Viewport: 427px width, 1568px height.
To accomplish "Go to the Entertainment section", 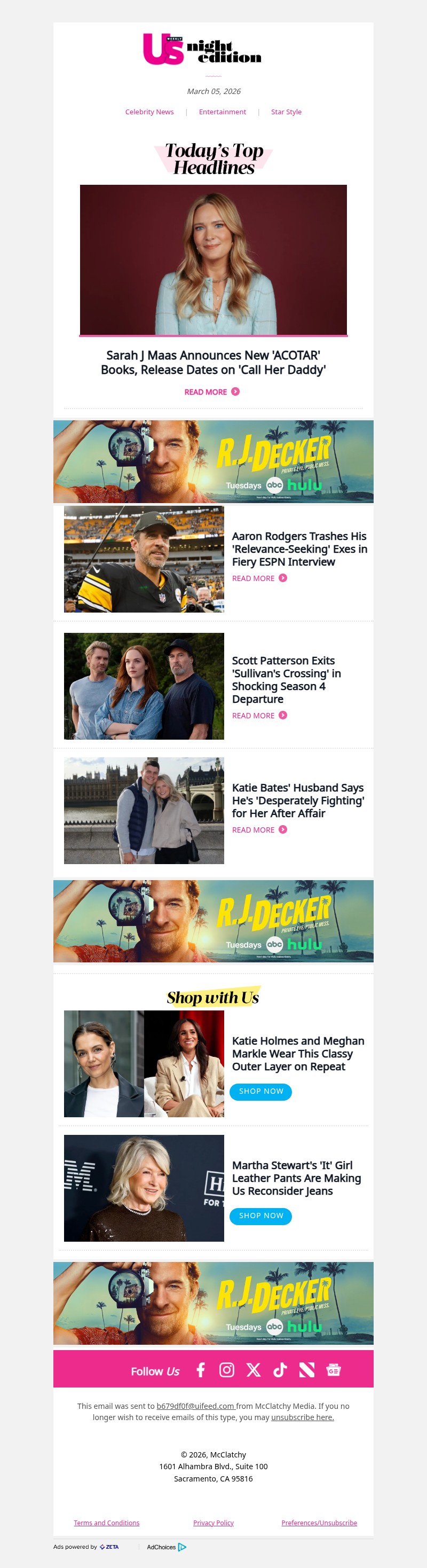I will coord(222,112).
